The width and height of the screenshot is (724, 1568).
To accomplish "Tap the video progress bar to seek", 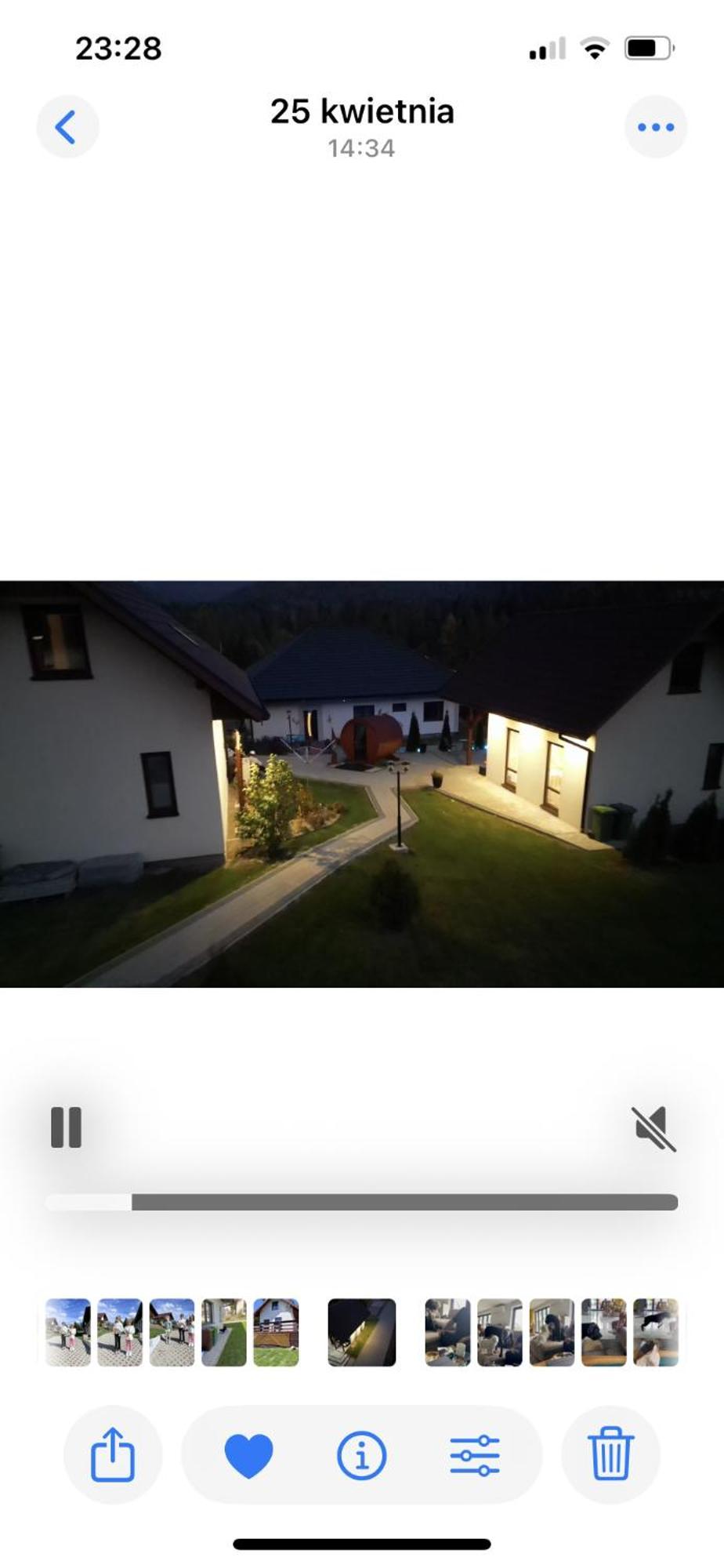I will (361, 1202).
